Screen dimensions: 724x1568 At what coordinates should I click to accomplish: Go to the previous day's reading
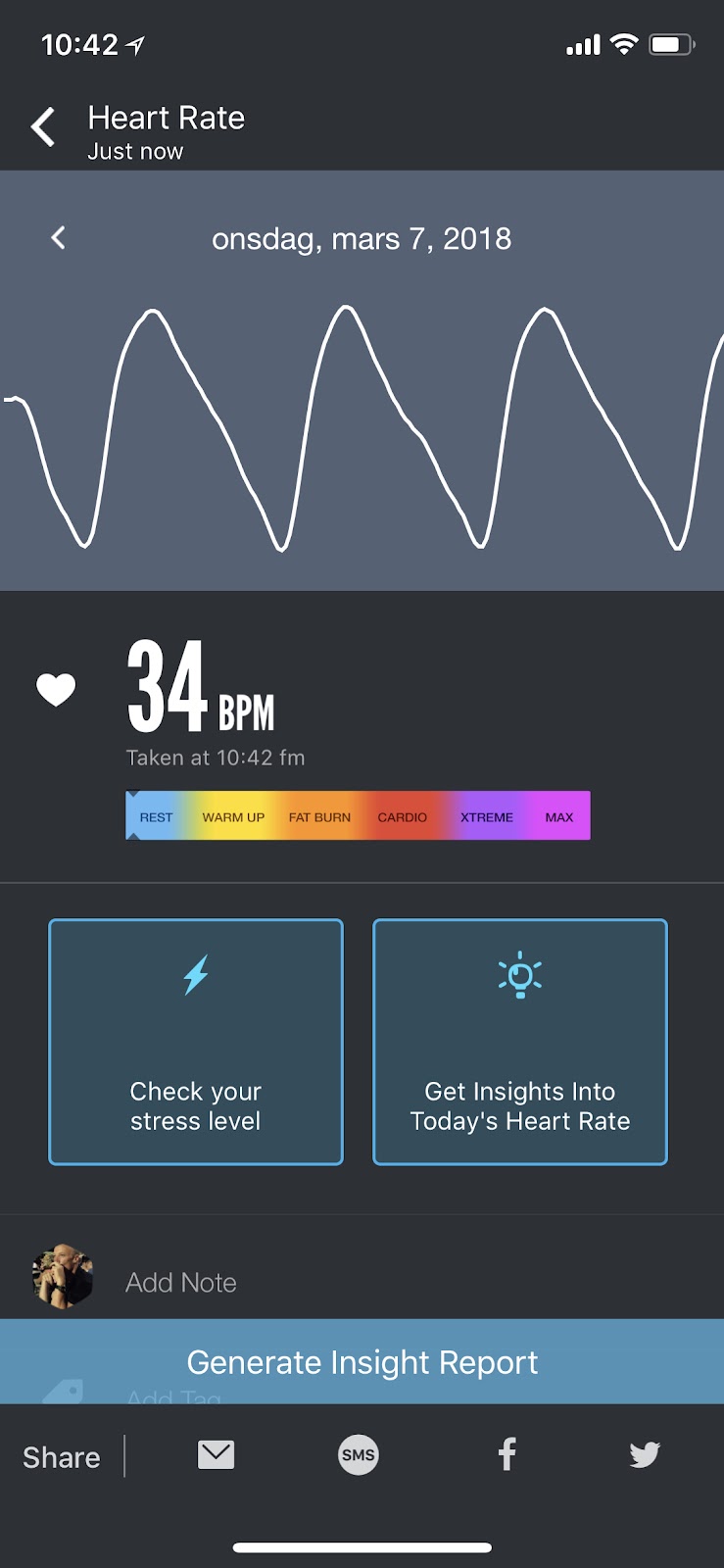(x=59, y=237)
